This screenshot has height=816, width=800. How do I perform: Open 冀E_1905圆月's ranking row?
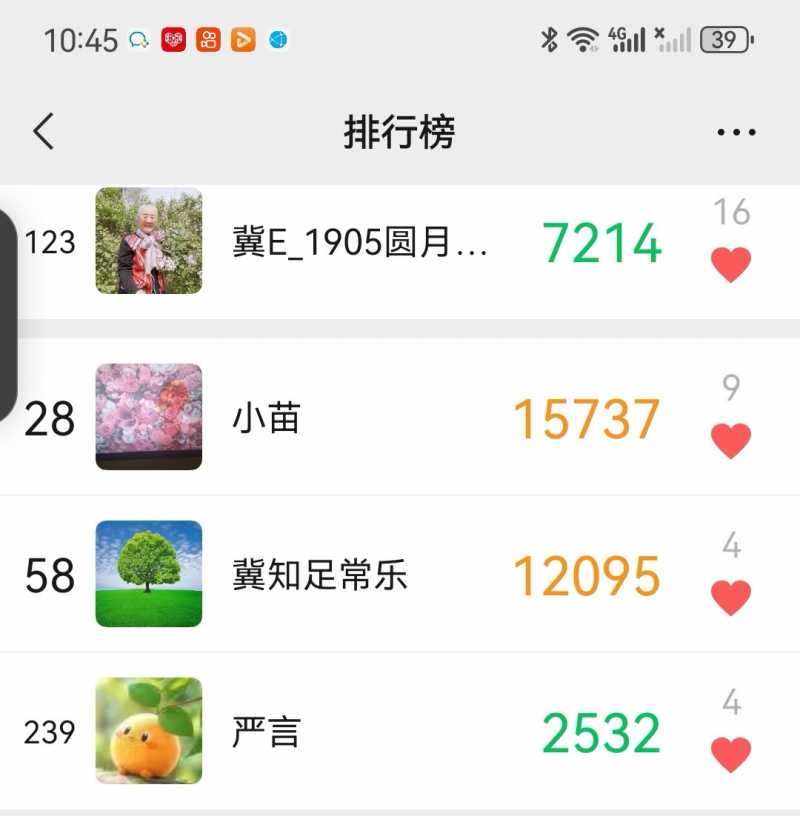360,243
